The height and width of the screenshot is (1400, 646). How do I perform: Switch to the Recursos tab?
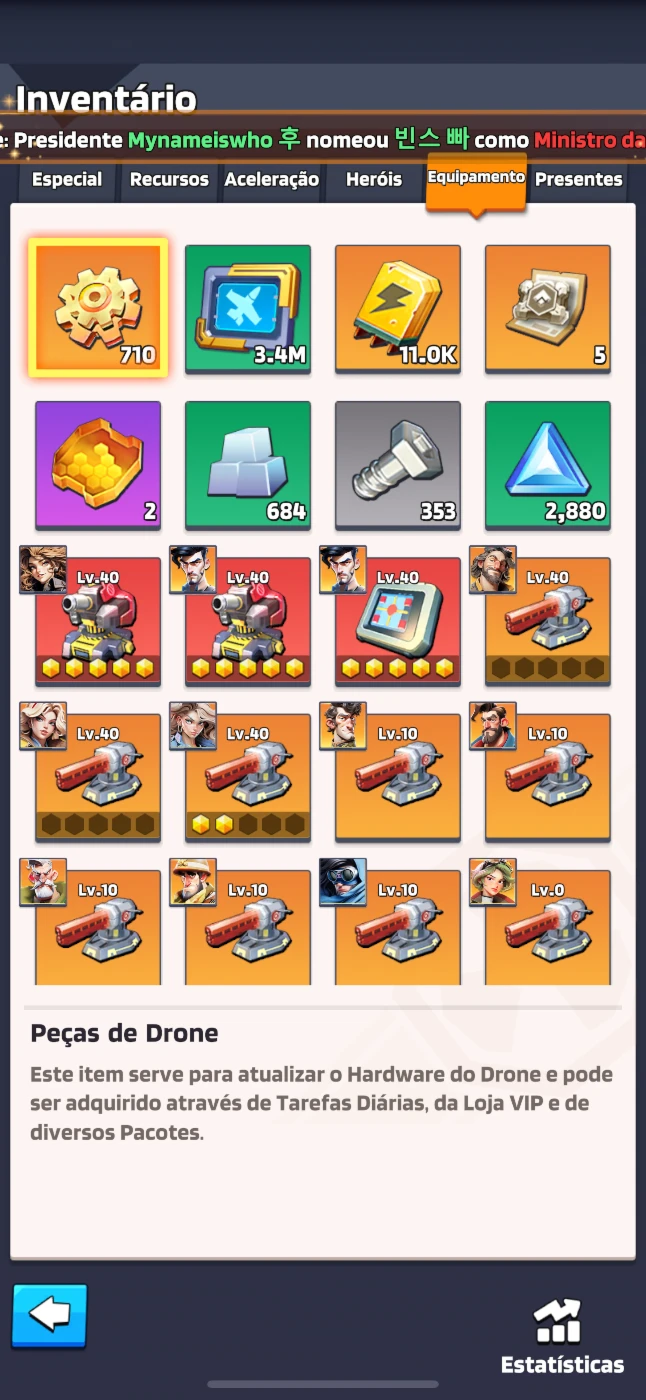click(x=169, y=180)
